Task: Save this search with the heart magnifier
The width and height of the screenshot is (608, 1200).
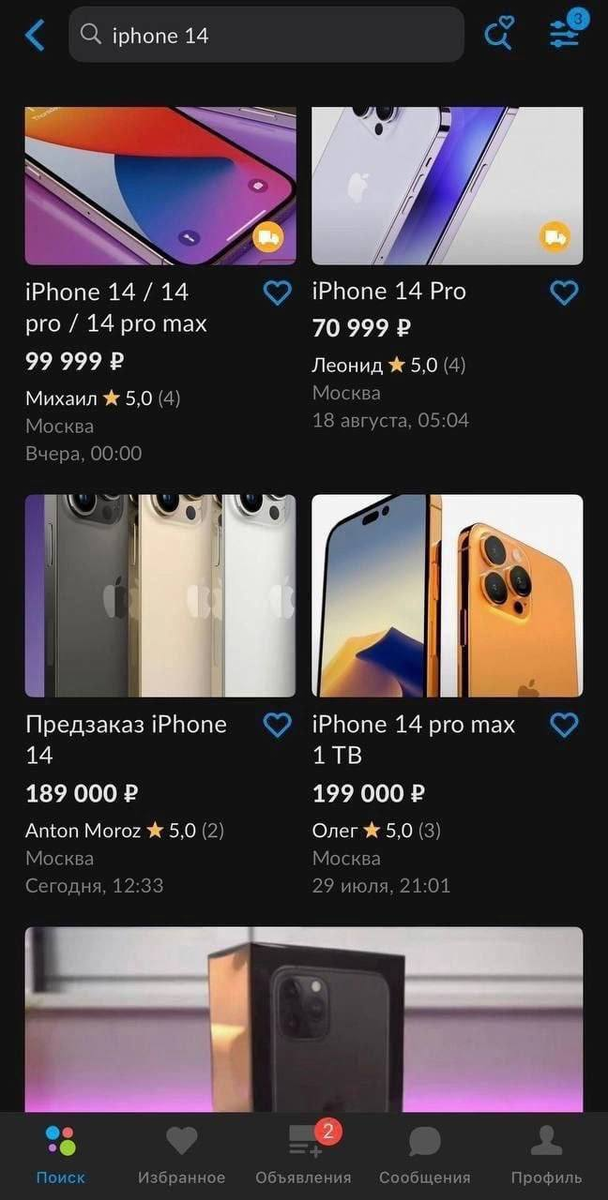Action: click(x=498, y=34)
